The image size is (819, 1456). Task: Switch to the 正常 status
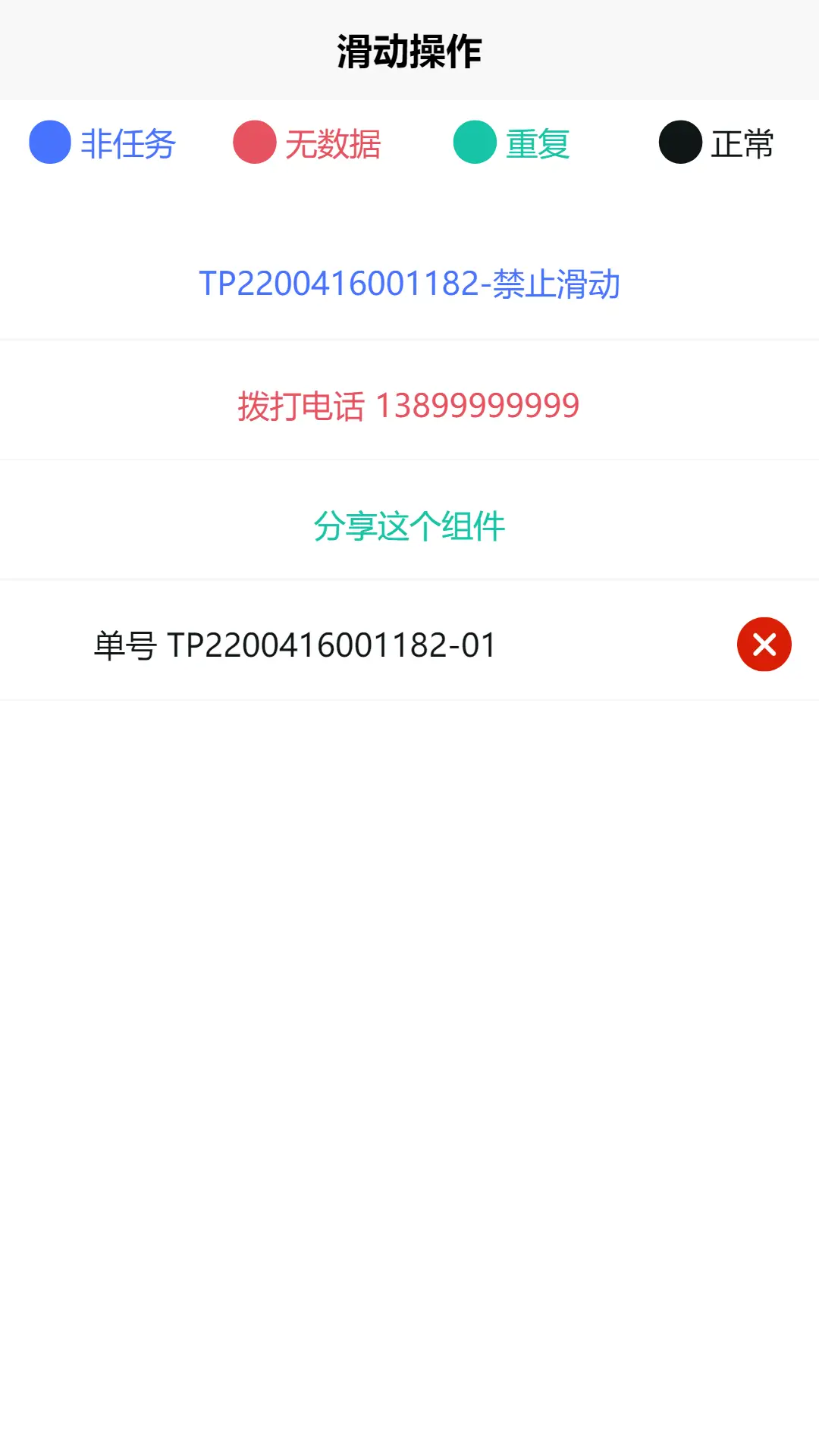717,143
